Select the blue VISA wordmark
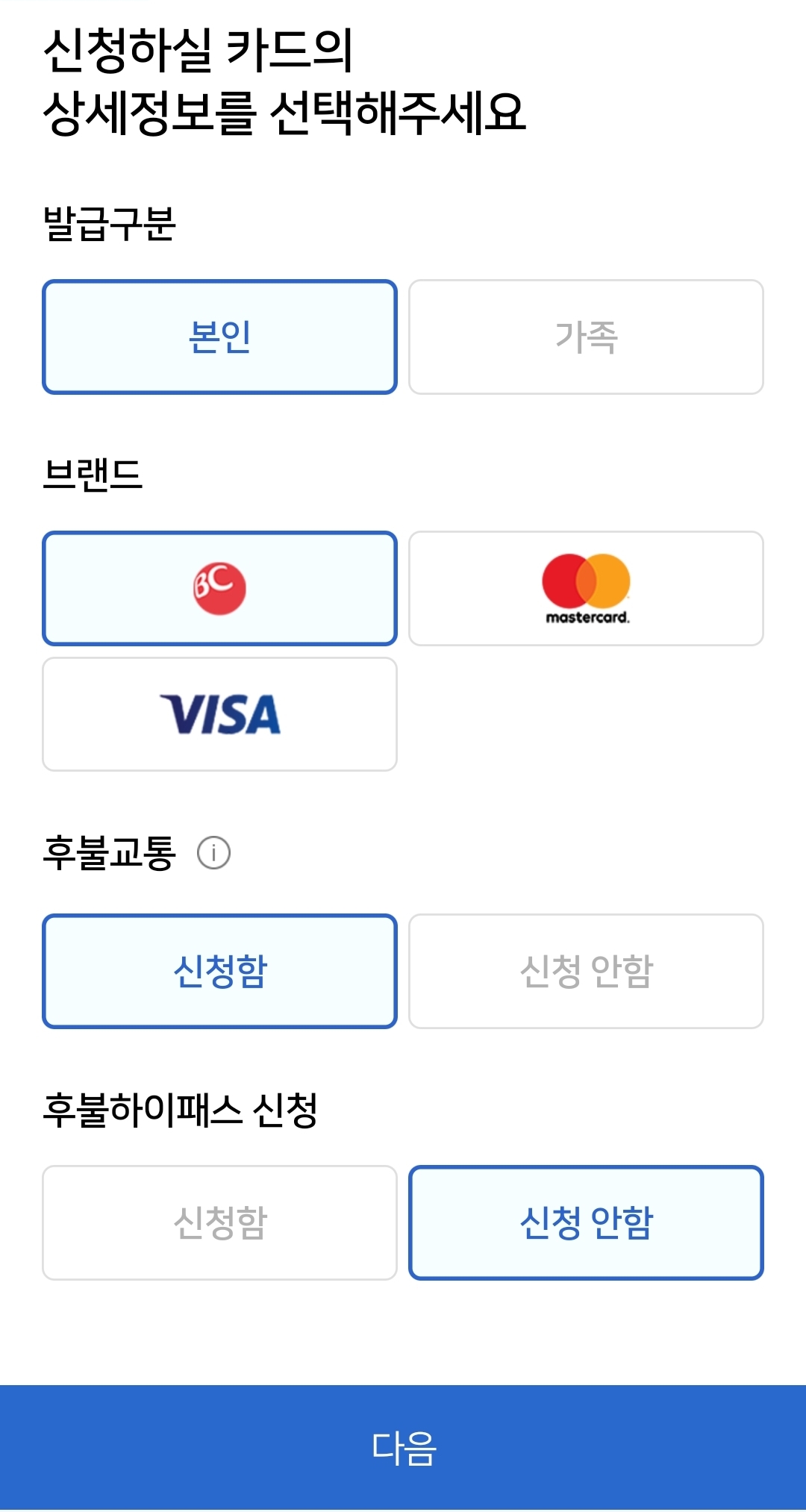The height and width of the screenshot is (1512, 806). tap(220, 713)
